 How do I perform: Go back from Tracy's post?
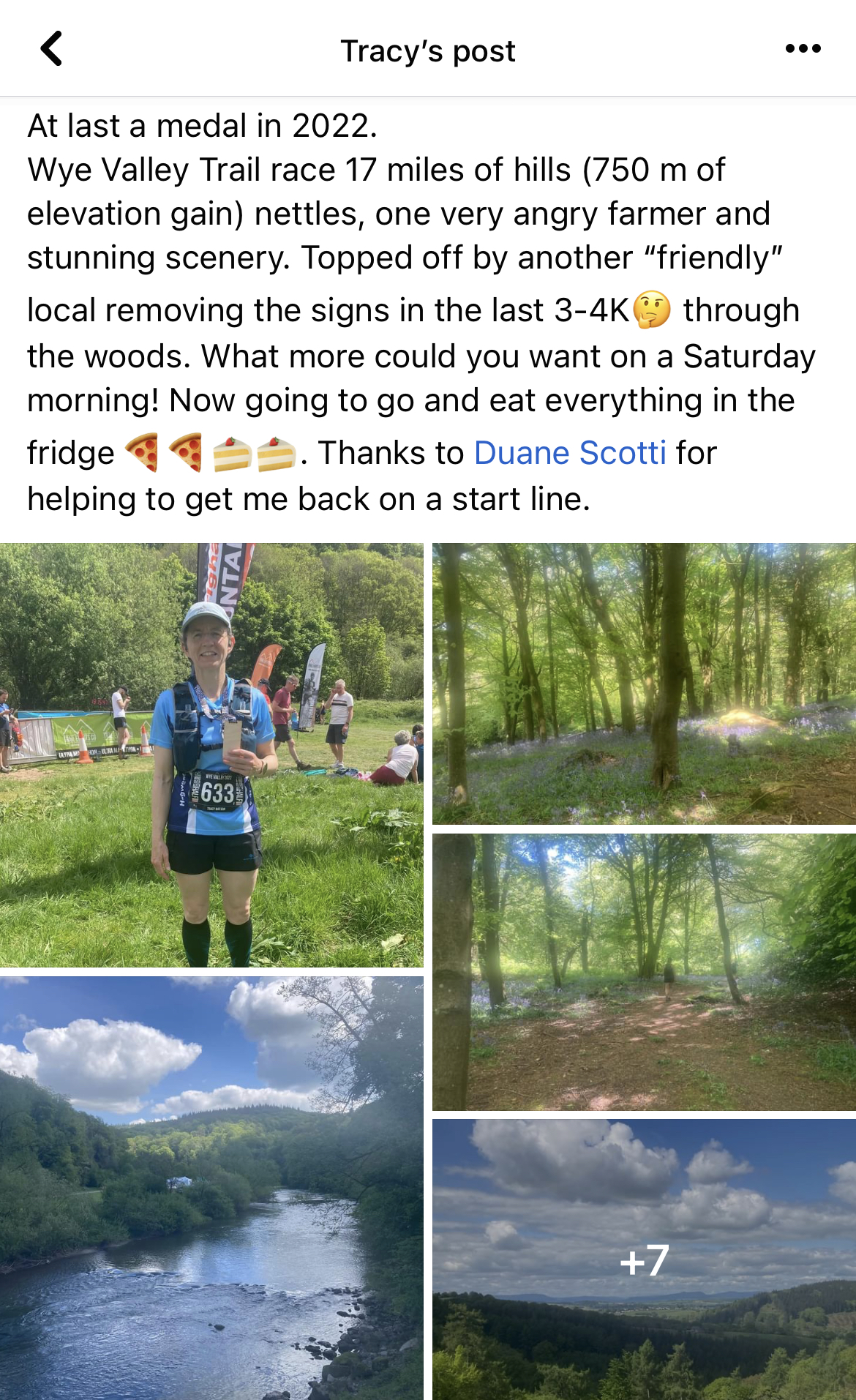(51, 49)
